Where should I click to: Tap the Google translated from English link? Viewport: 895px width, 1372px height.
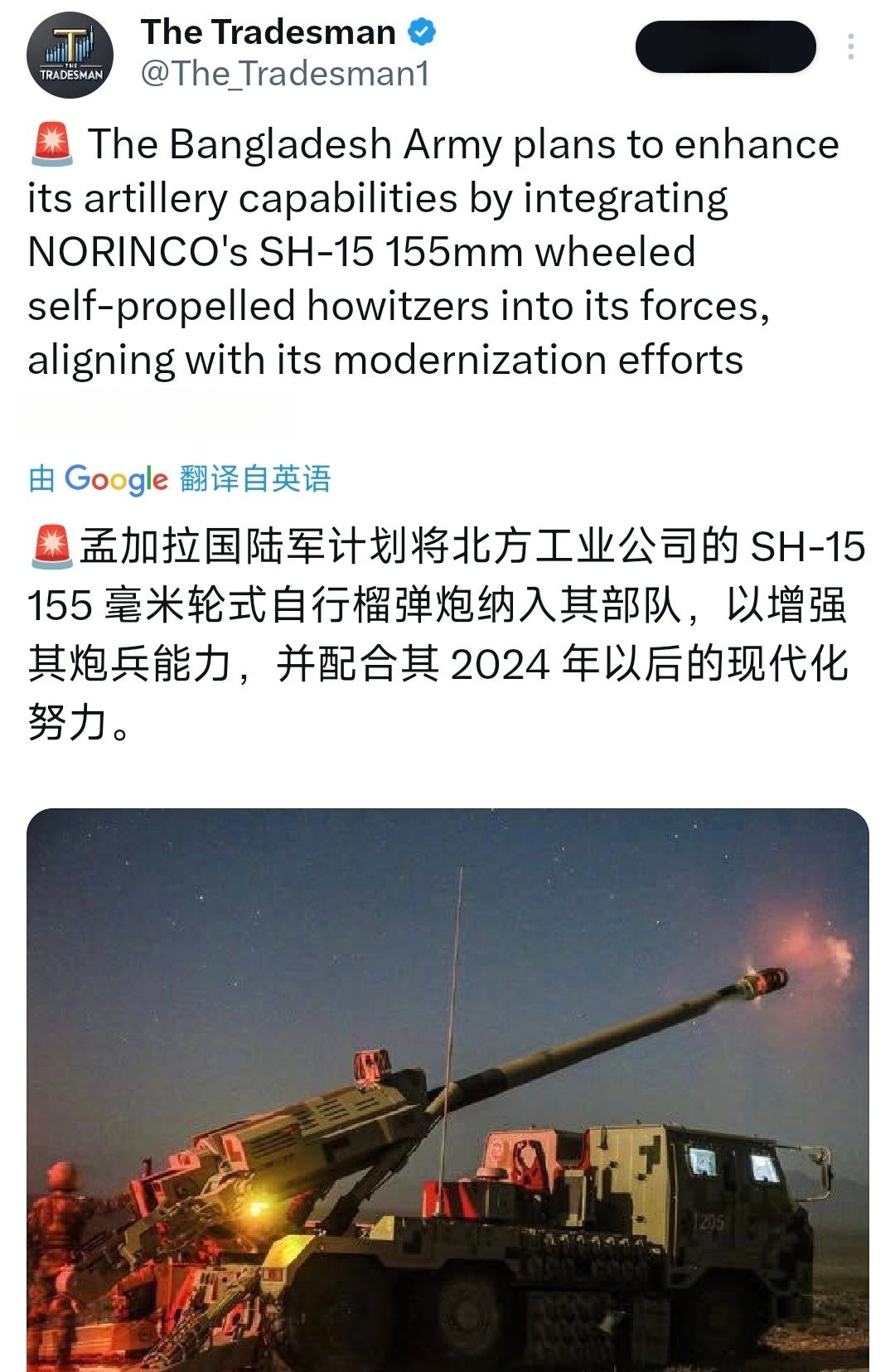(x=180, y=479)
